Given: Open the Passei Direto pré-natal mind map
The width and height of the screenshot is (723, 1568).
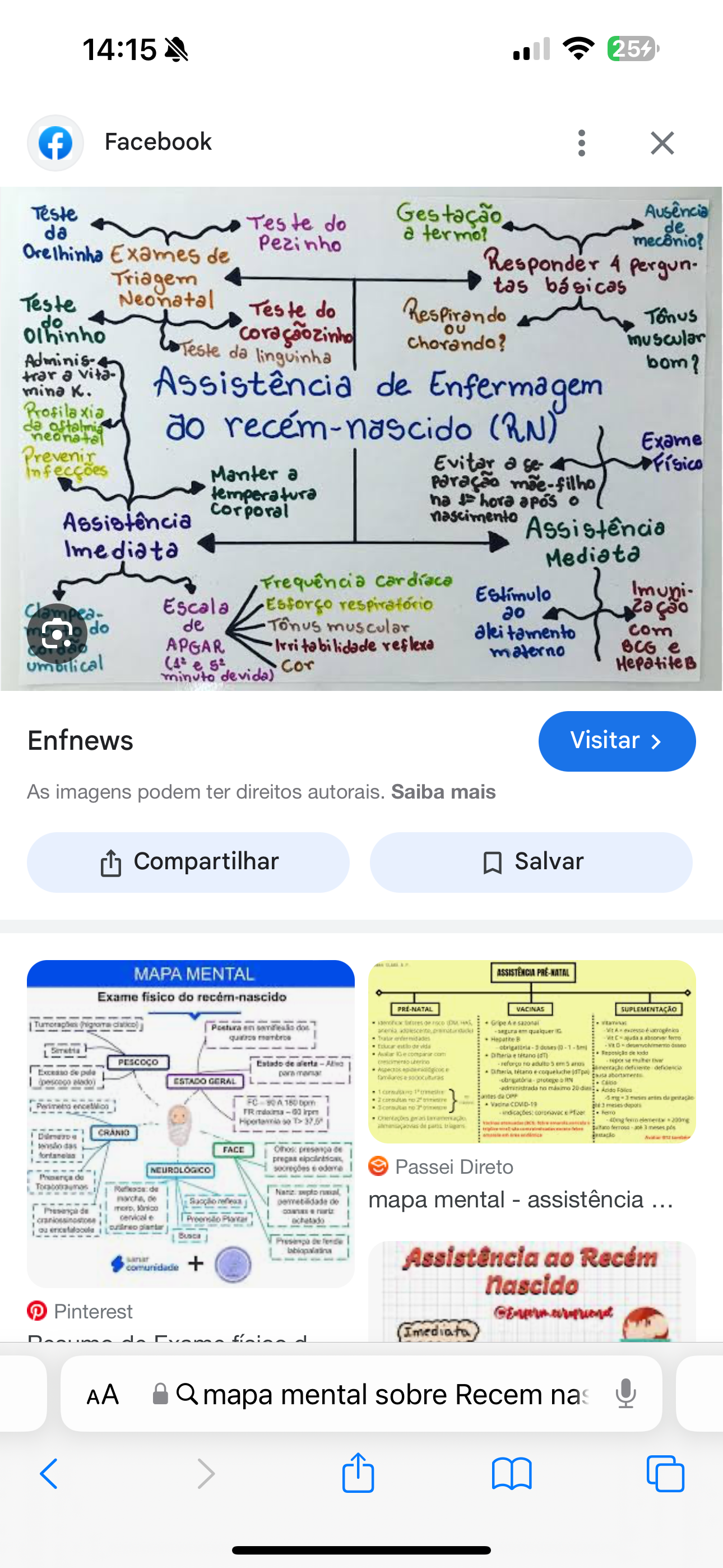Looking at the screenshot, I should [531, 1051].
